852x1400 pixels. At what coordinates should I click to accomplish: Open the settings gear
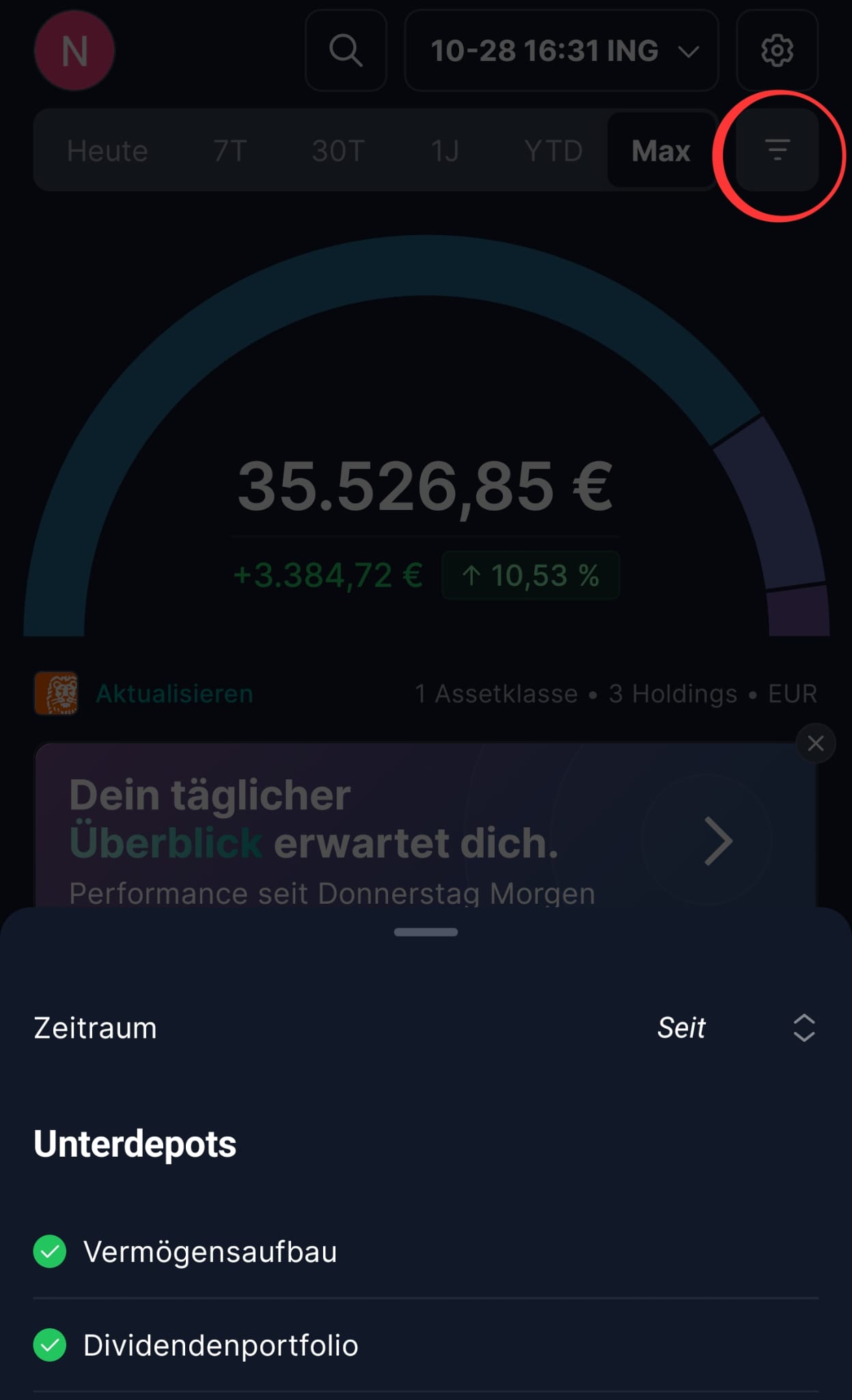(777, 51)
